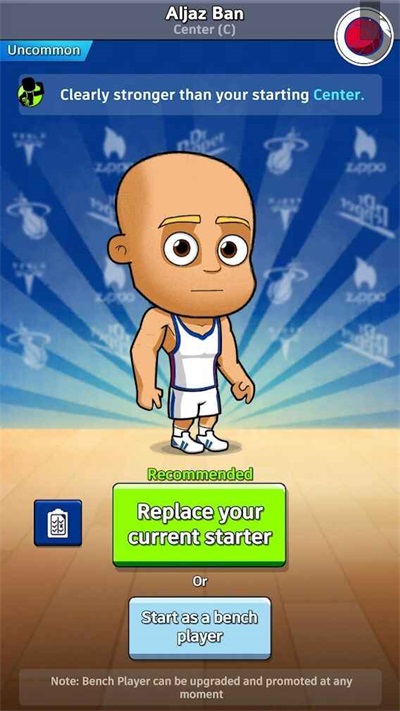Open the clipboard checklist icon
Viewport: 400px width, 711px height.
[58, 523]
